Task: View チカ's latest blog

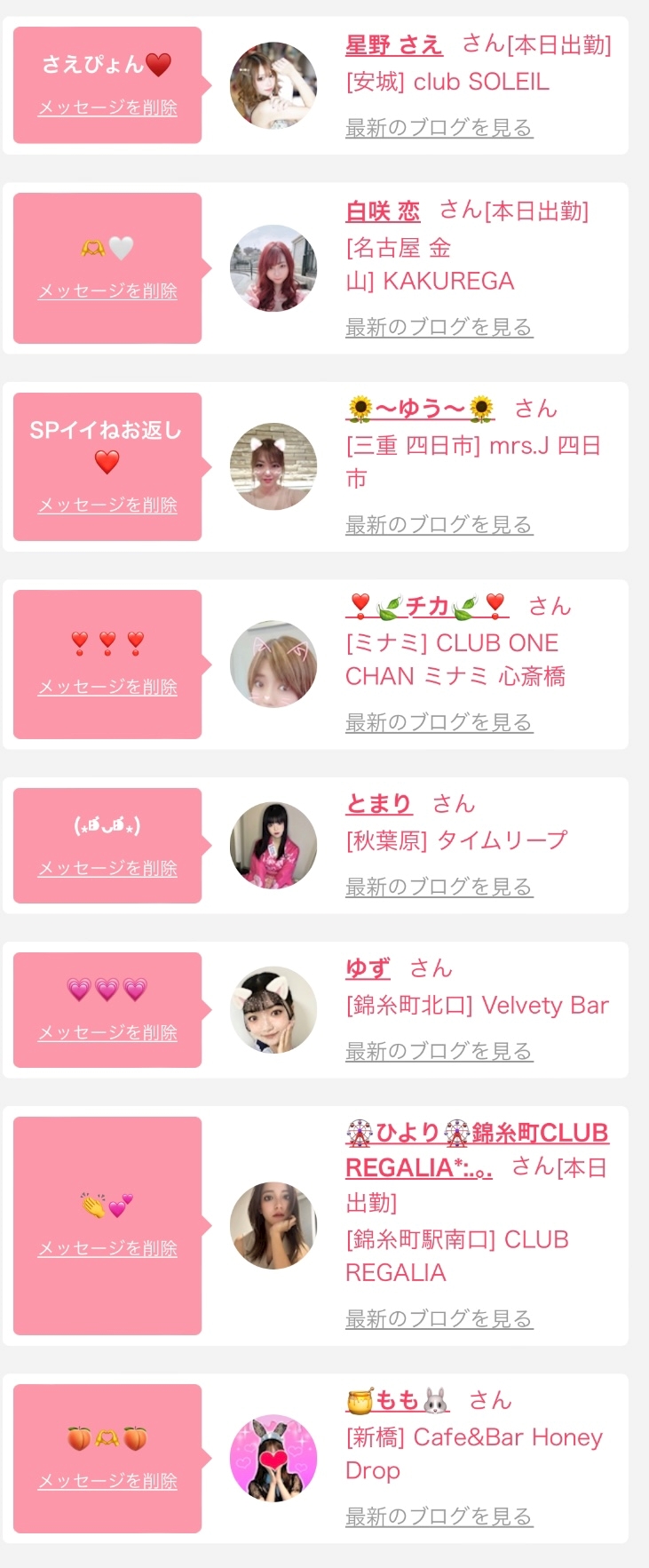Action: (439, 723)
